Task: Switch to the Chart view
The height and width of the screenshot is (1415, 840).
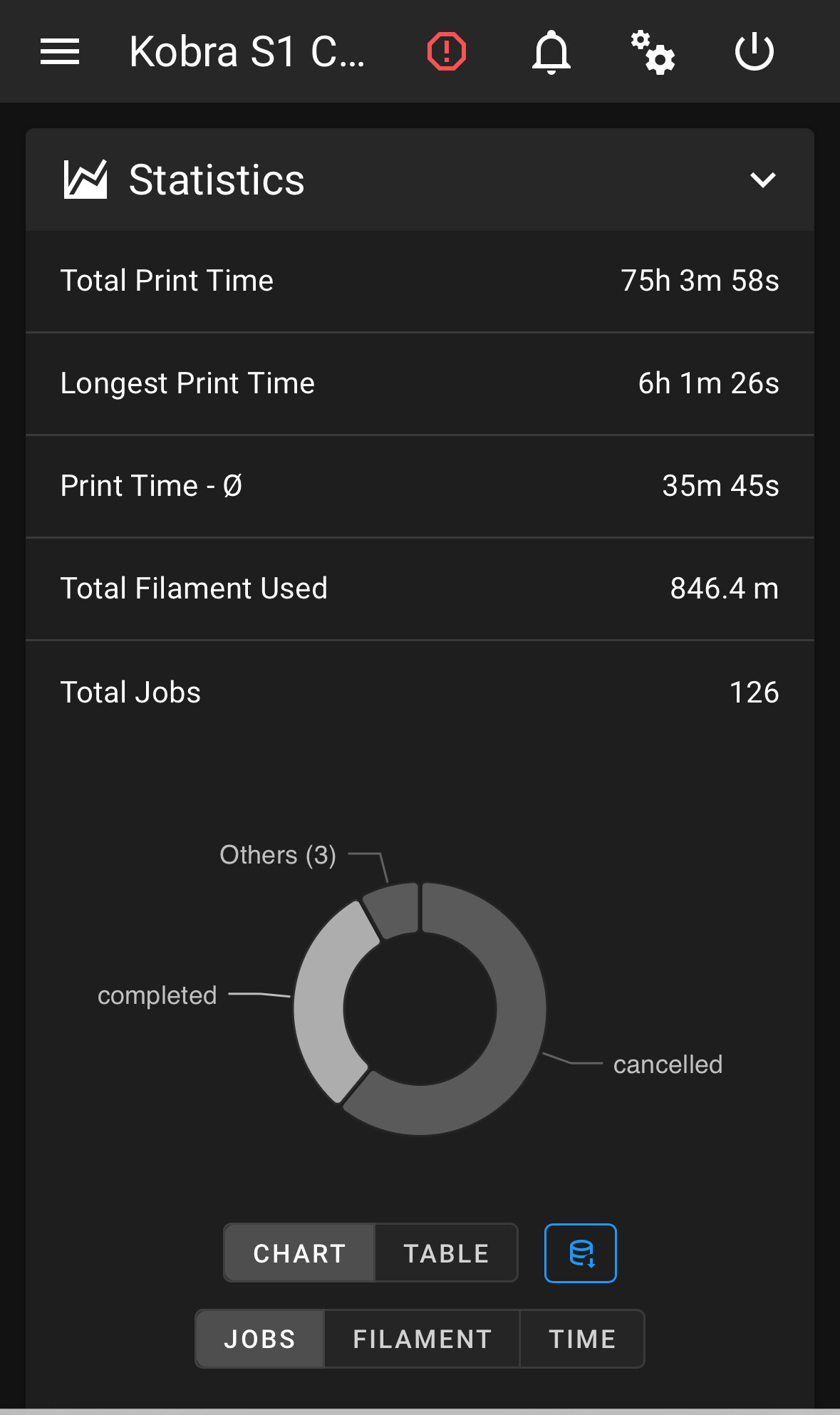Action: point(299,1253)
